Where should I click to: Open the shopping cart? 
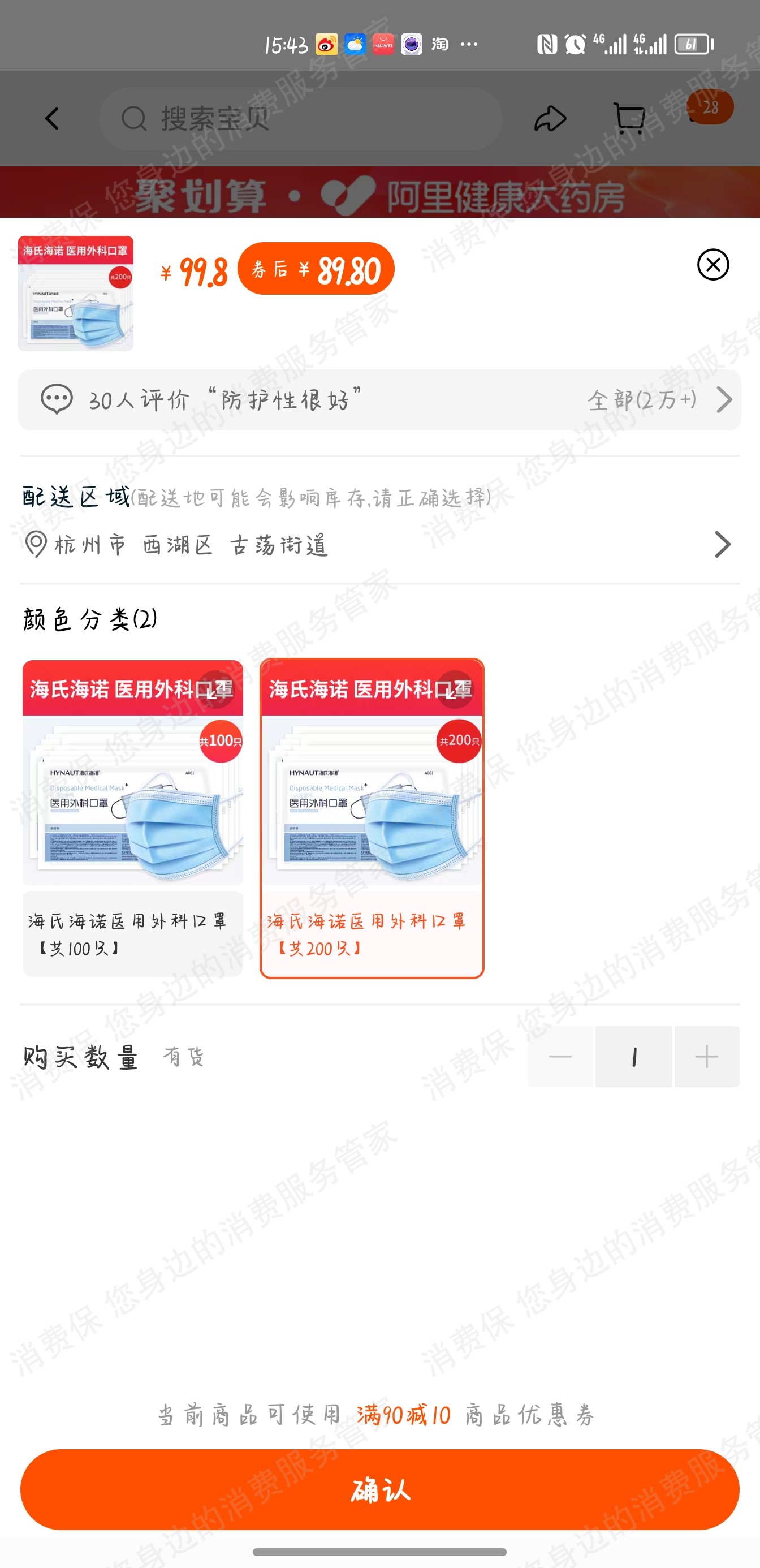click(x=630, y=119)
